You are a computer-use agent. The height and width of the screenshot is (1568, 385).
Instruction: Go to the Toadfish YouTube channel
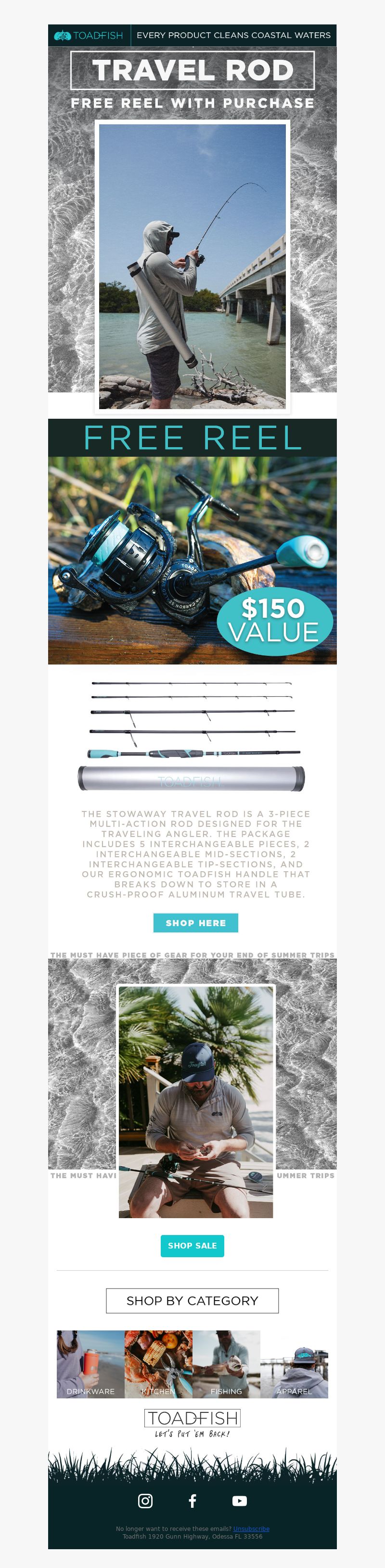[x=240, y=1501]
